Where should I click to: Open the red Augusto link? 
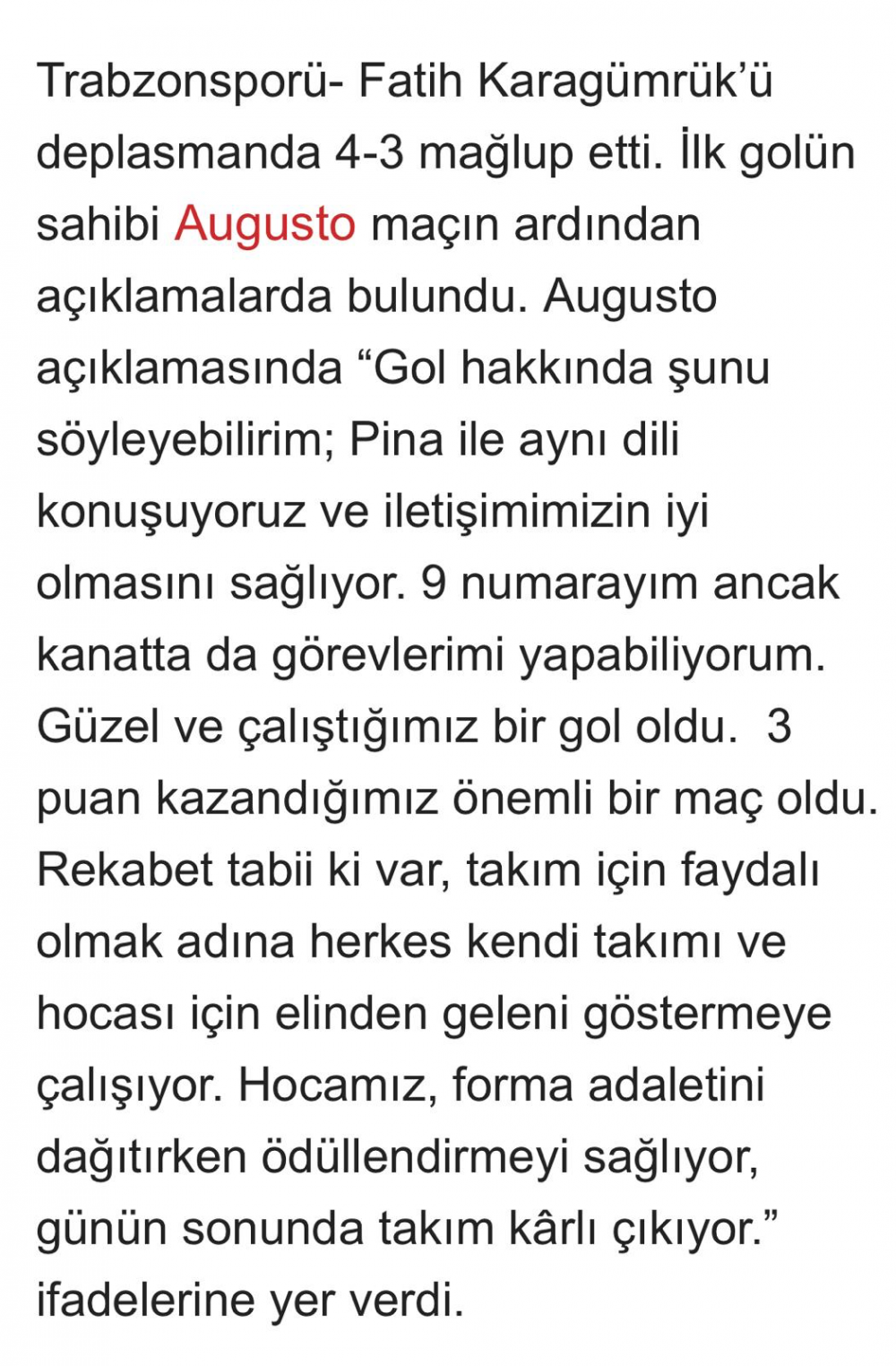[x=265, y=224]
